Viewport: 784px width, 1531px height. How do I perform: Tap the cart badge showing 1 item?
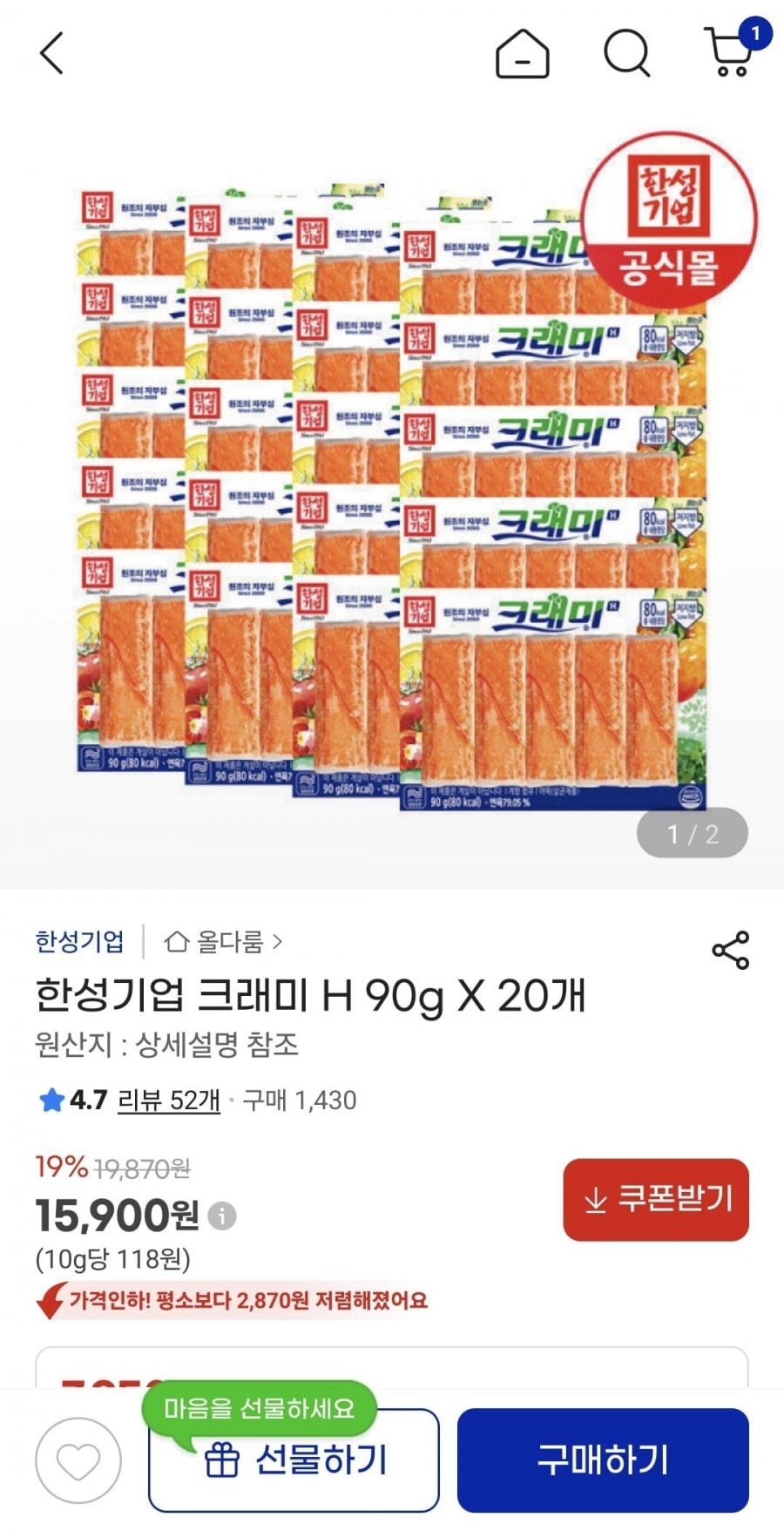753,29
